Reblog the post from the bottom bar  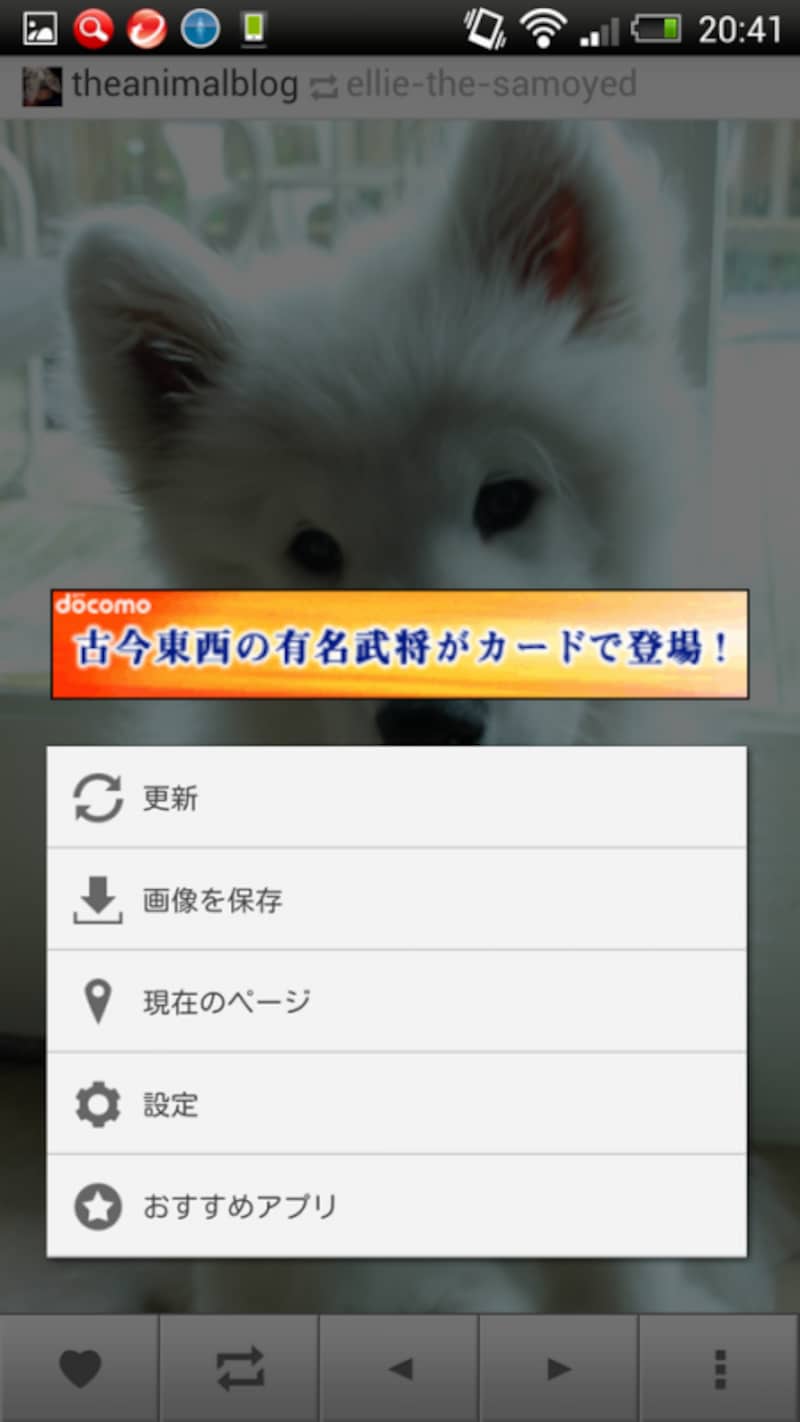pos(240,1368)
